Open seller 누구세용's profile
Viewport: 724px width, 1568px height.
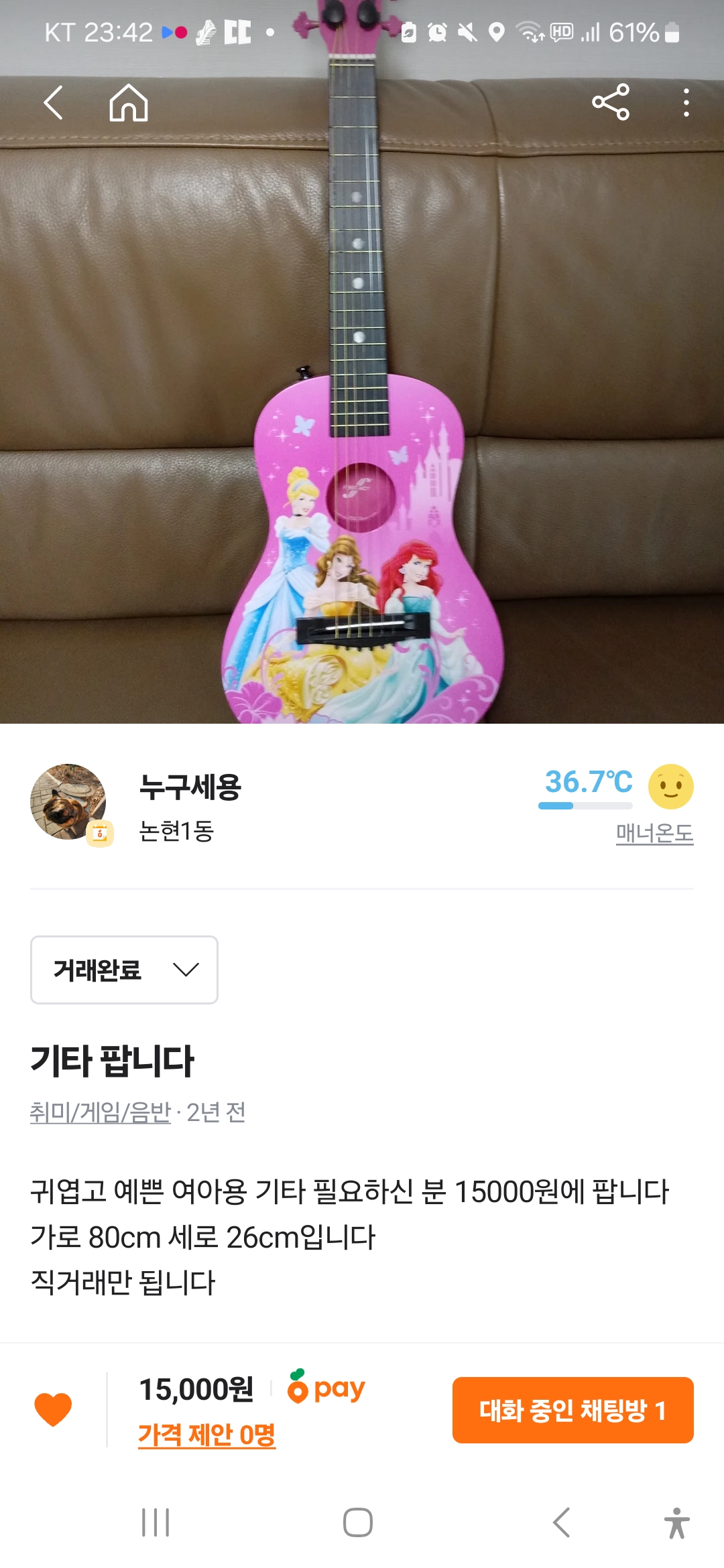(190, 787)
